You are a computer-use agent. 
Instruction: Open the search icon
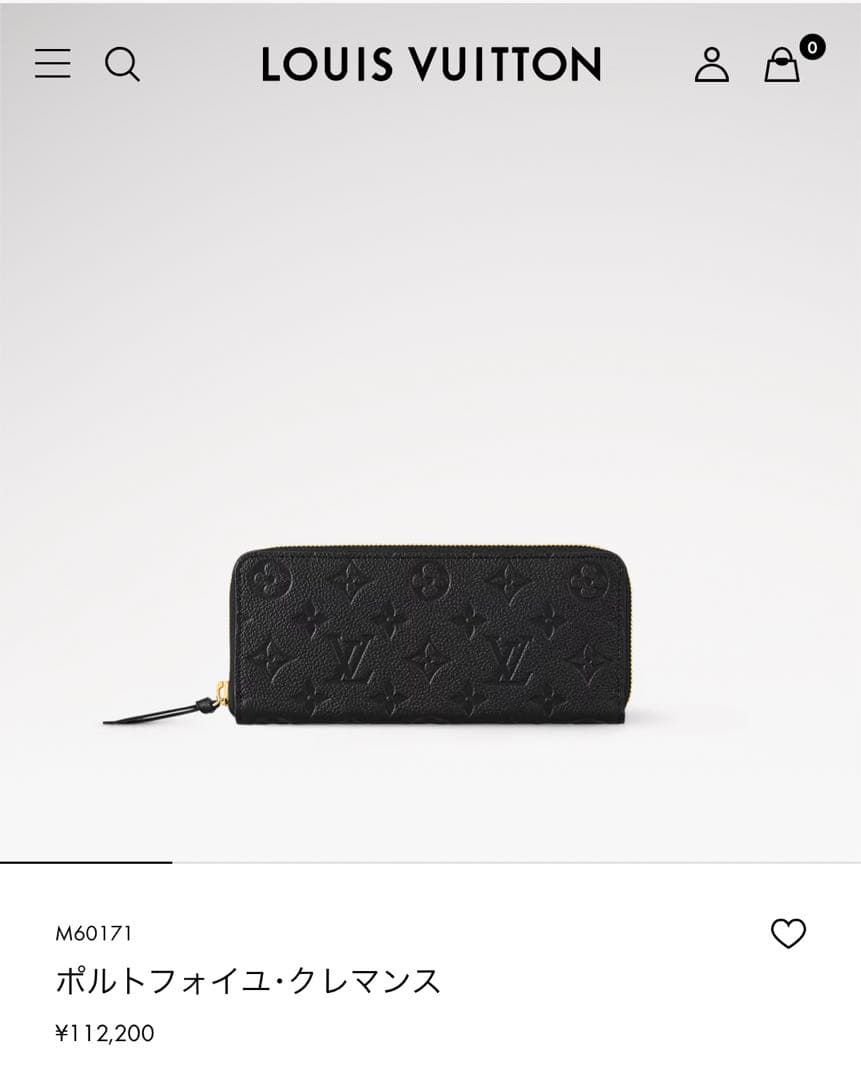122,64
